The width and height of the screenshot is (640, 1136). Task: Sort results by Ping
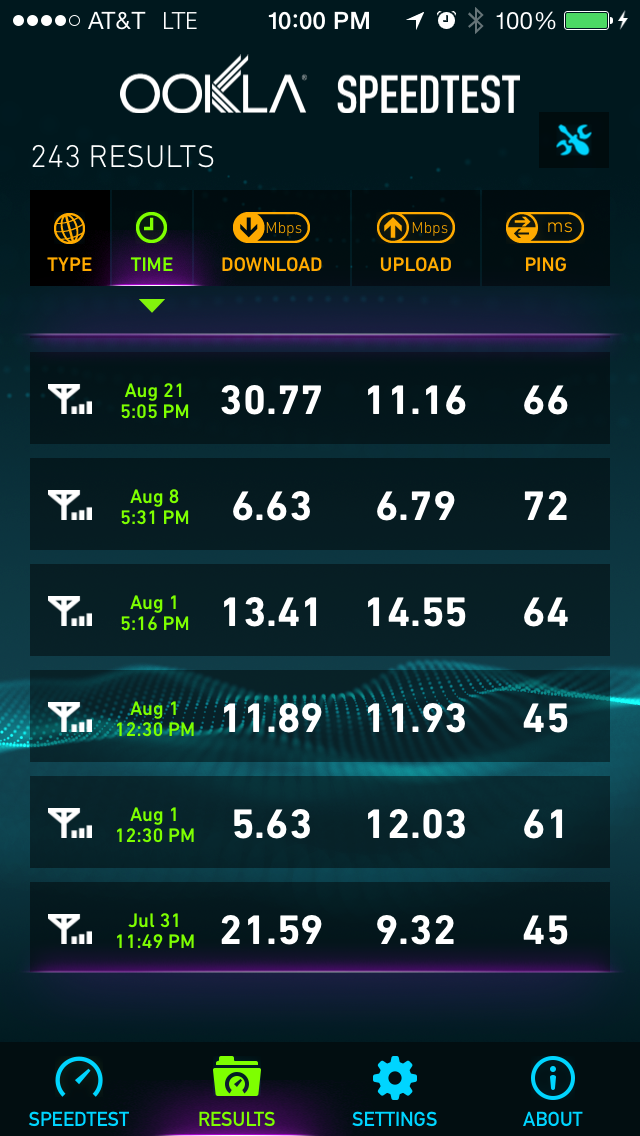coord(545,241)
